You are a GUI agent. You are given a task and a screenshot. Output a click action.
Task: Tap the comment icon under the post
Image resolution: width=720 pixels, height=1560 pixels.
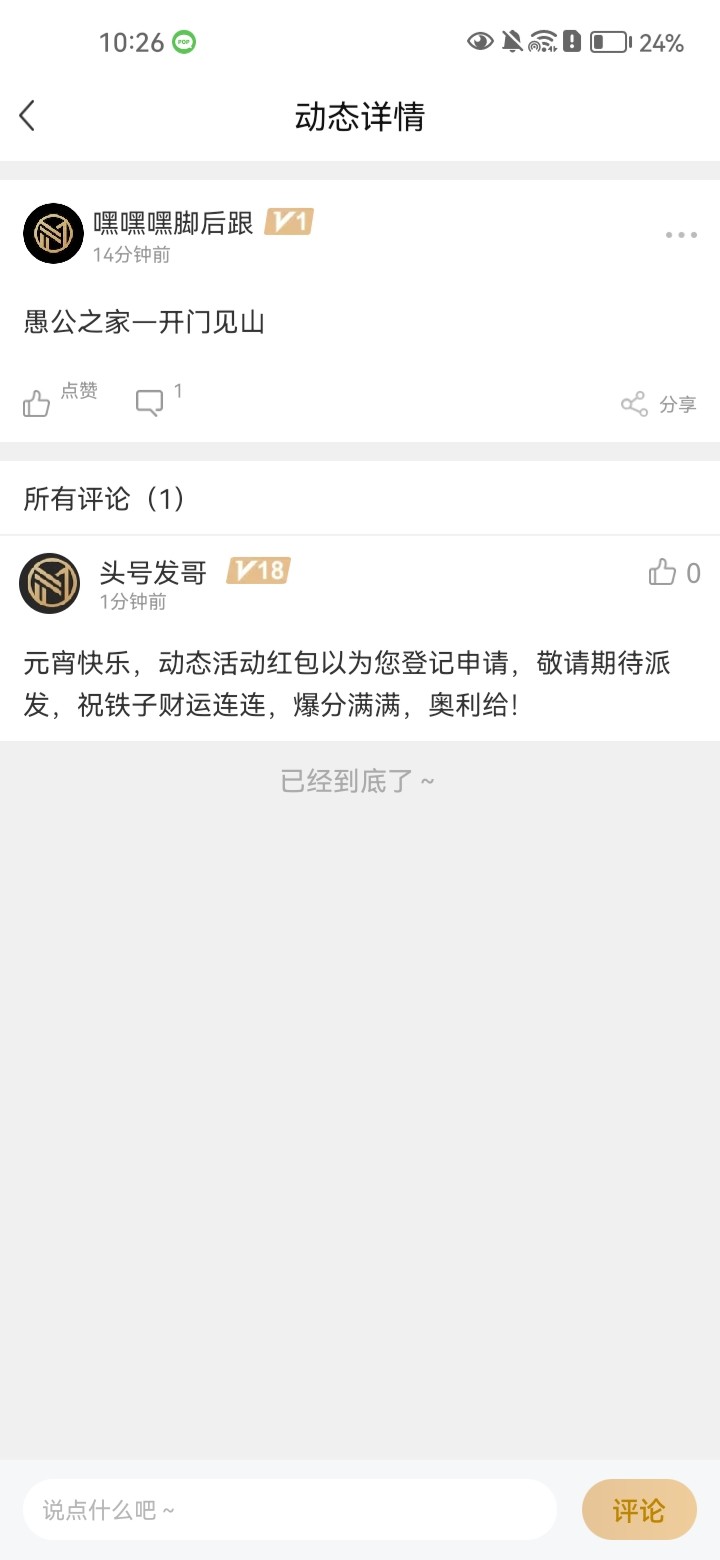click(150, 403)
